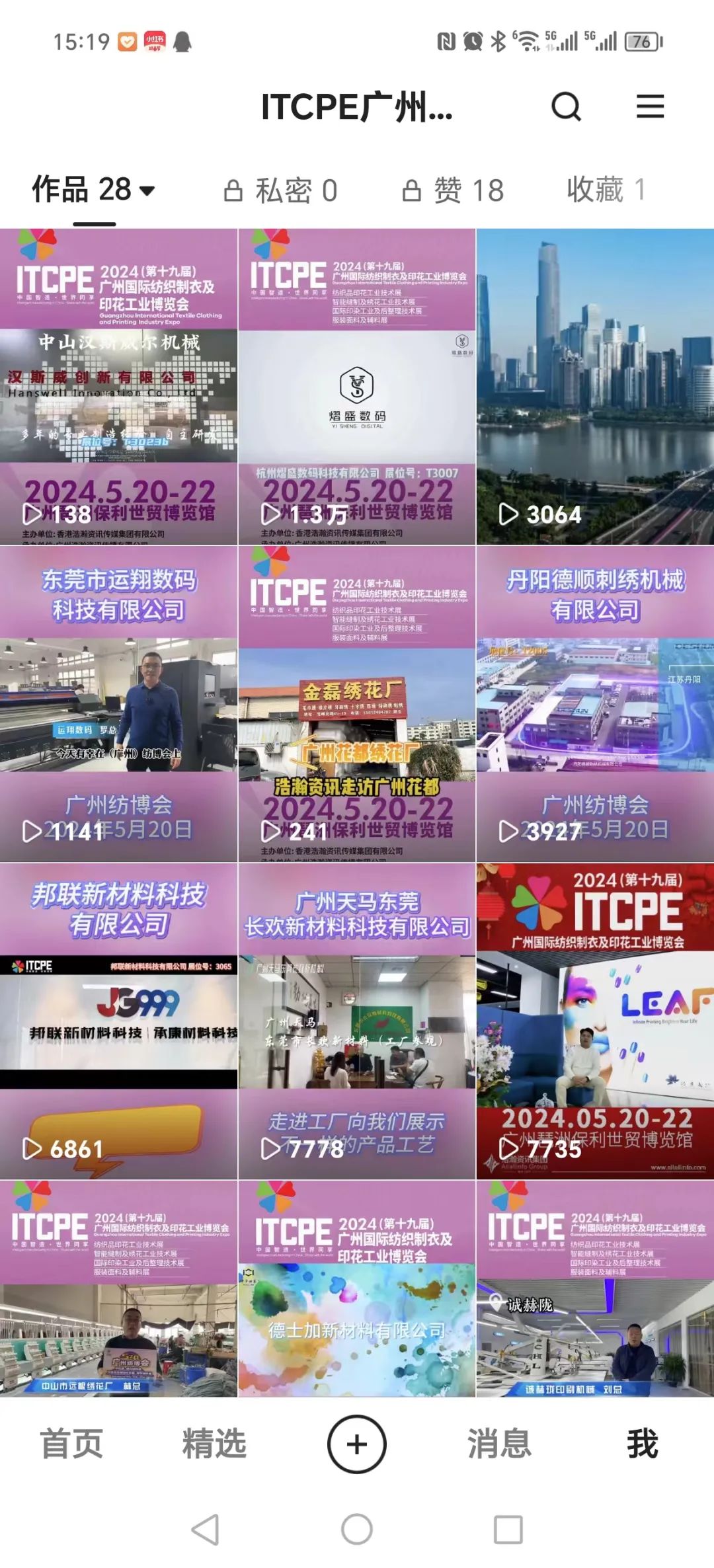Switch to the 收藏 tab

pos(605,190)
